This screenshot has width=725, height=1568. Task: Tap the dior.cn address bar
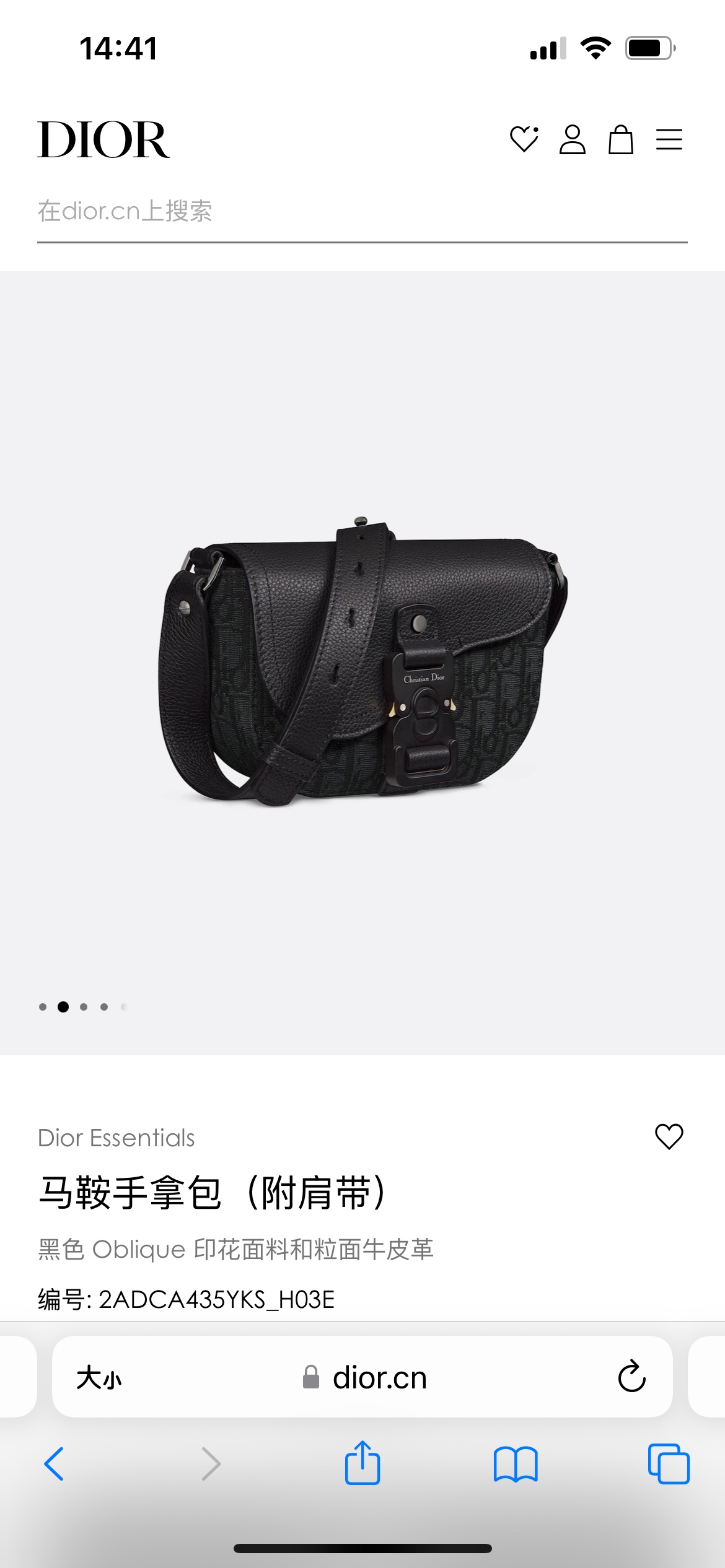click(366, 1379)
